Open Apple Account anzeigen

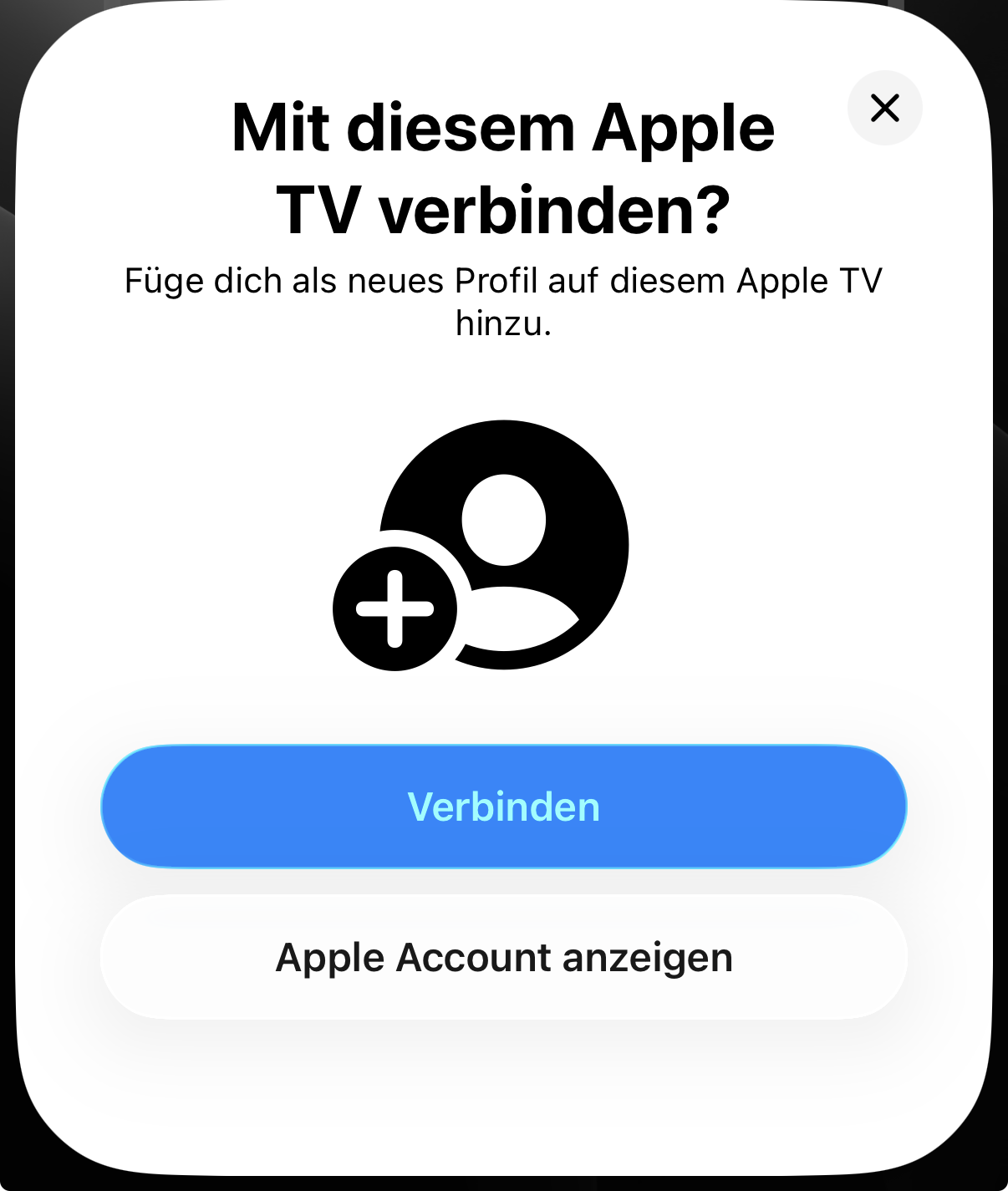point(503,957)
